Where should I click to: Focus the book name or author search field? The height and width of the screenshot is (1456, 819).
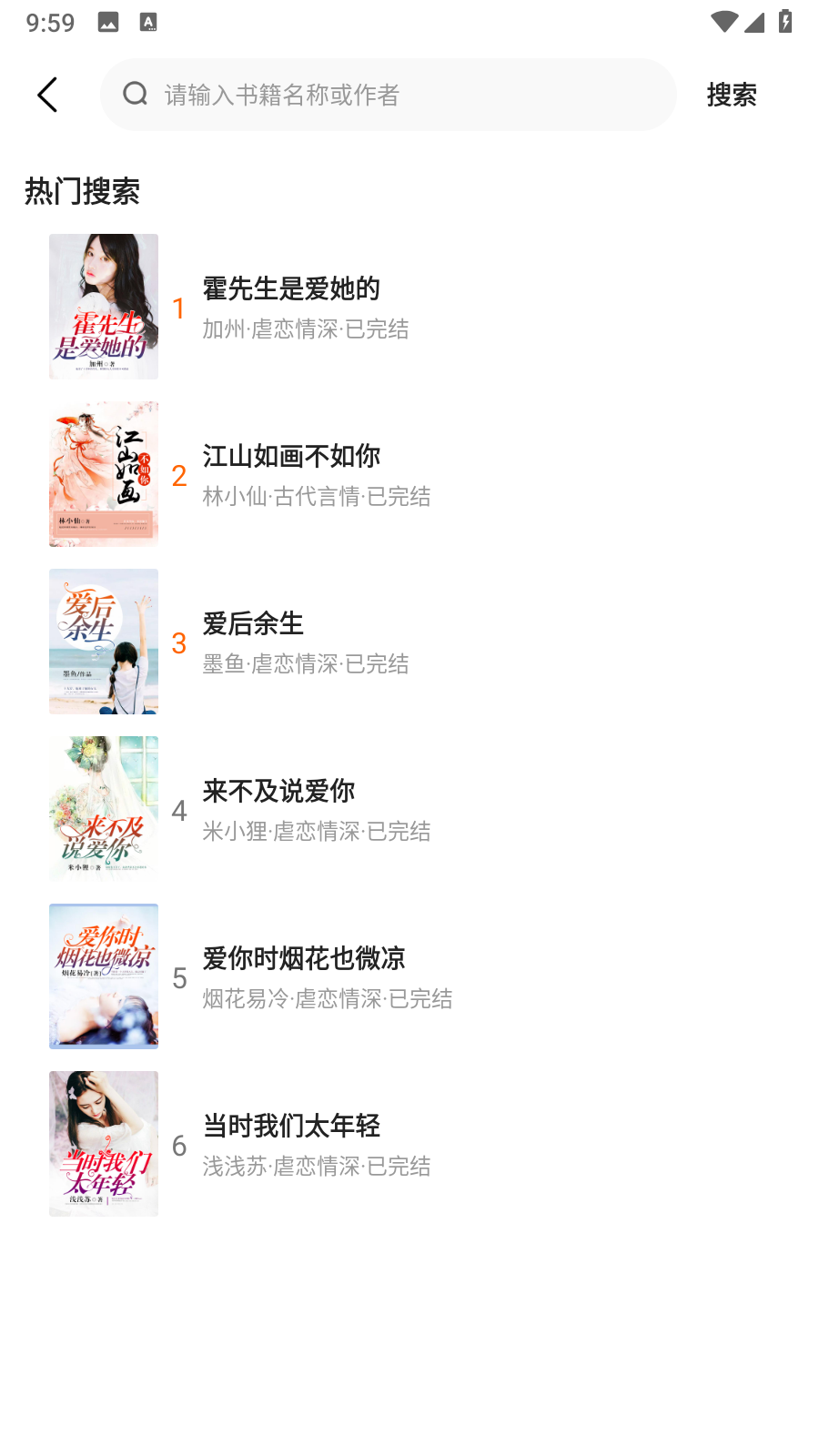400,95
